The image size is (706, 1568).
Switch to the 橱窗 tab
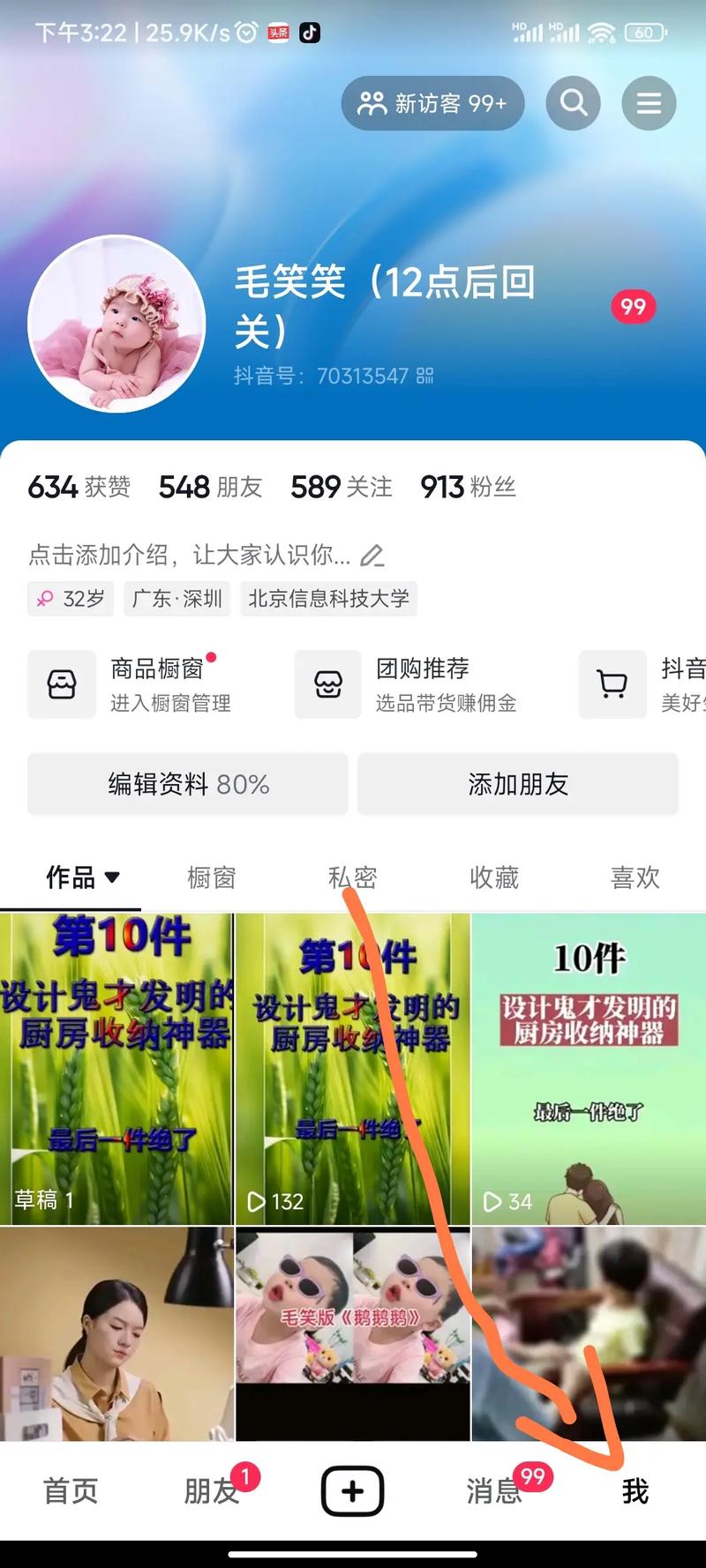212,877
